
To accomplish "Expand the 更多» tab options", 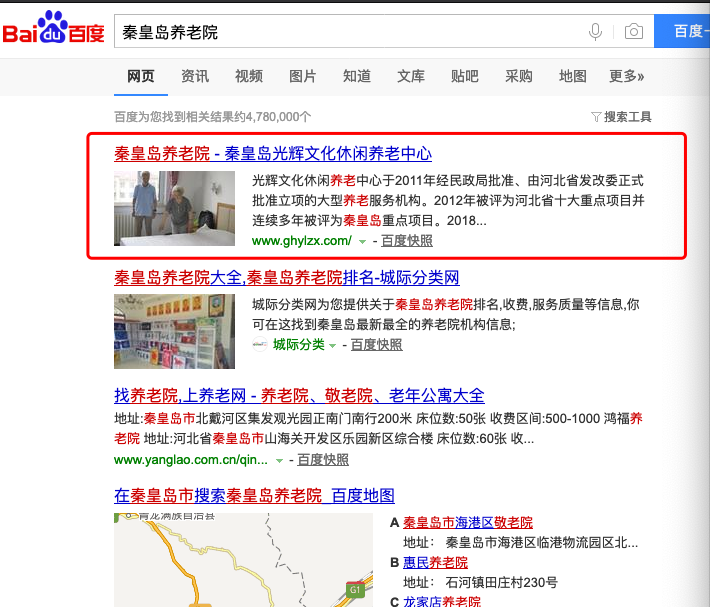I will [626, 76].
